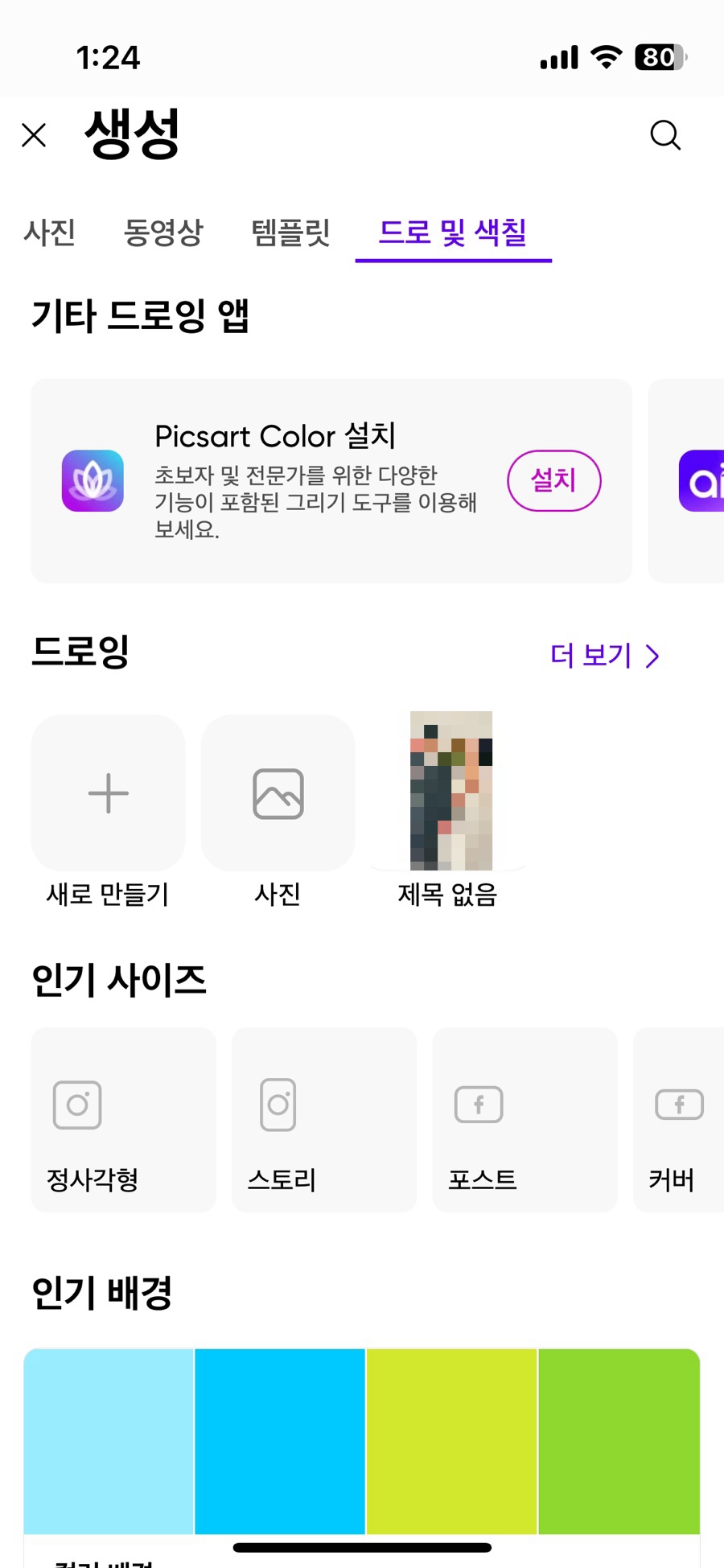Screen dimensions: 724x1568
Task: Switch to the 사진 tab
Action: tap(50, 233)
